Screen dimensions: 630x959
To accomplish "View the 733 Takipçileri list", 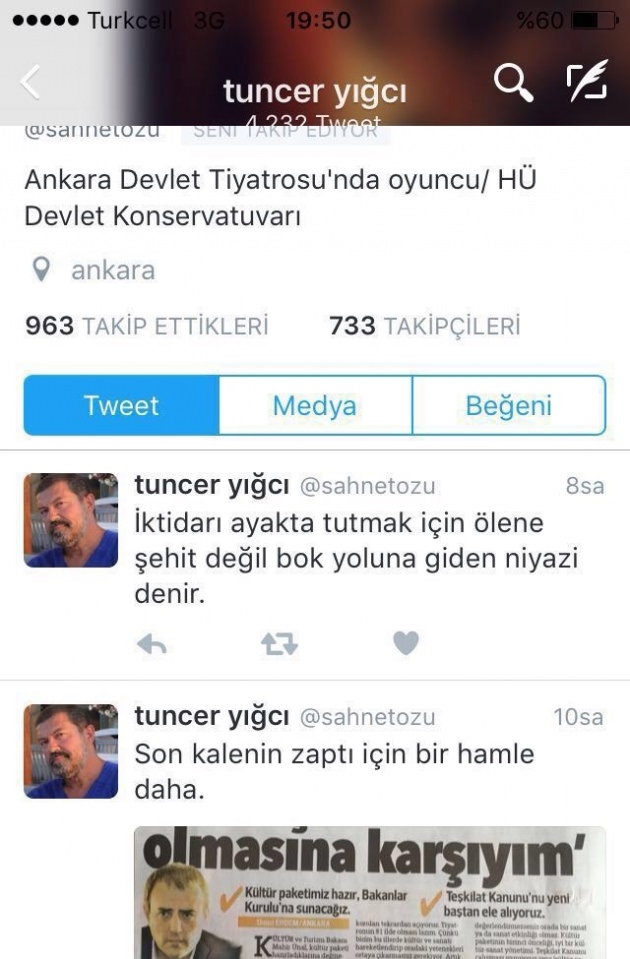I will 424,326.
